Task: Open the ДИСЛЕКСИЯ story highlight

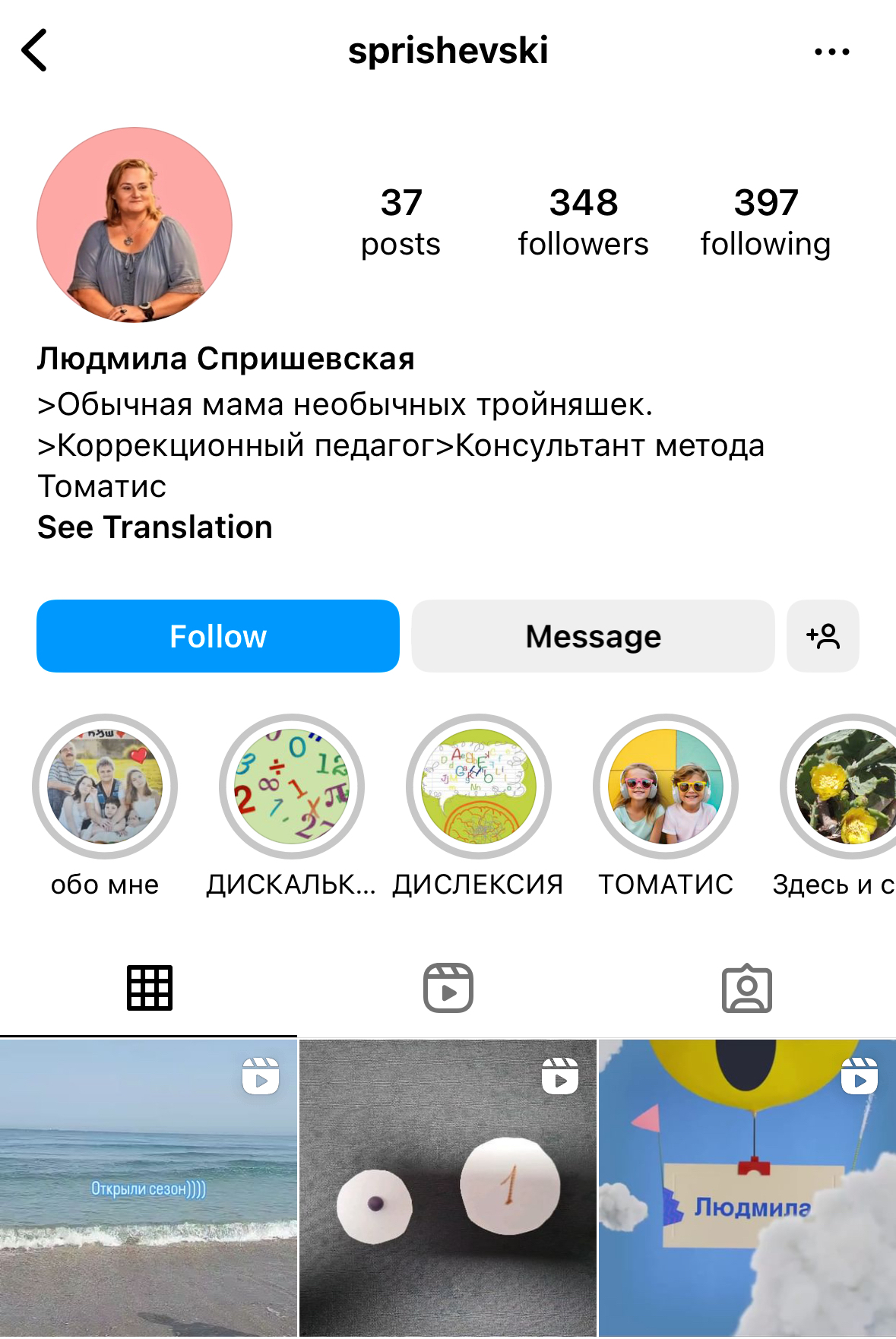Action: click(x=479, y=787)
